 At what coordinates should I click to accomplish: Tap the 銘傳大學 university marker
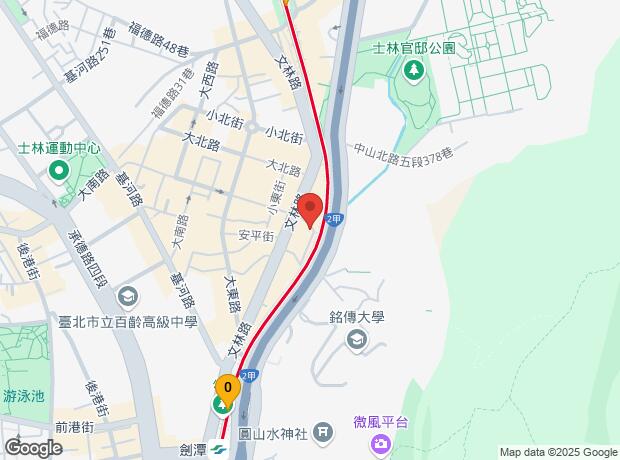coord(357,340)
